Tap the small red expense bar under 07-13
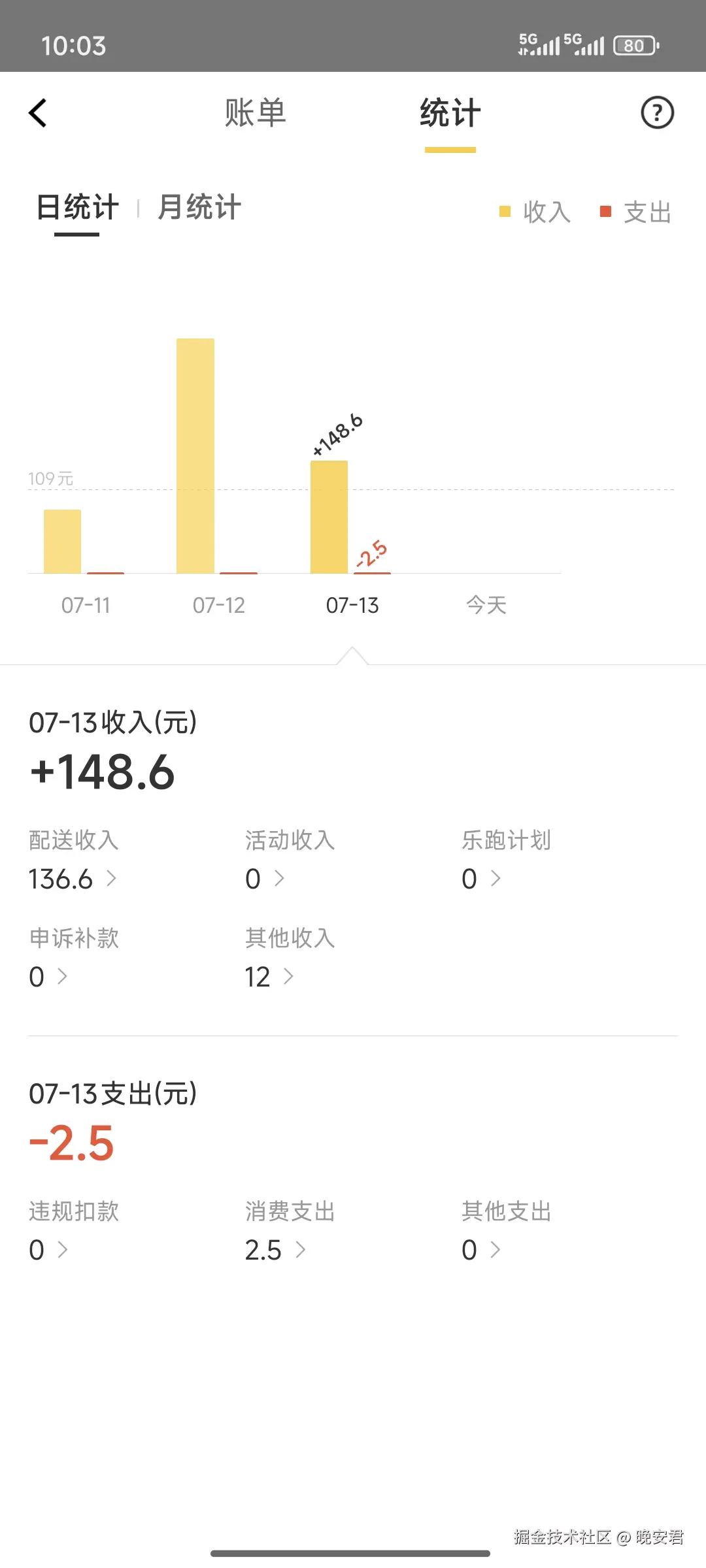Viewport: 706px width, 1568px height. click(x=371, y=573)
